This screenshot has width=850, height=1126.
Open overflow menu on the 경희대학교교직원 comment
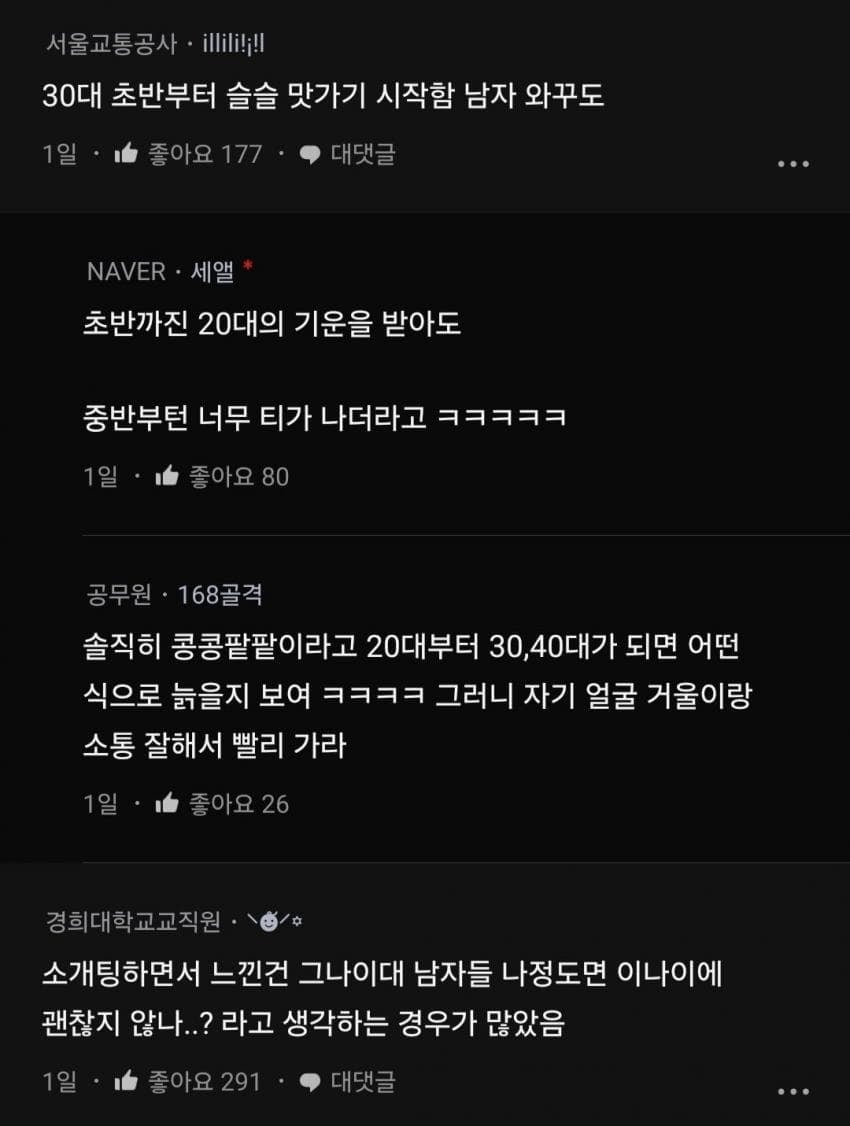pos(792,1092)
